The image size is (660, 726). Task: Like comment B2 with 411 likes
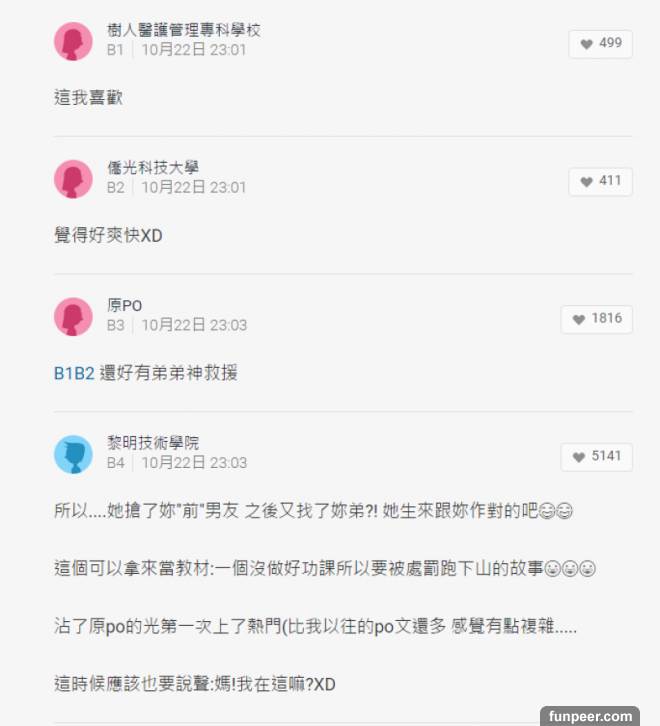tap(600, 181)
